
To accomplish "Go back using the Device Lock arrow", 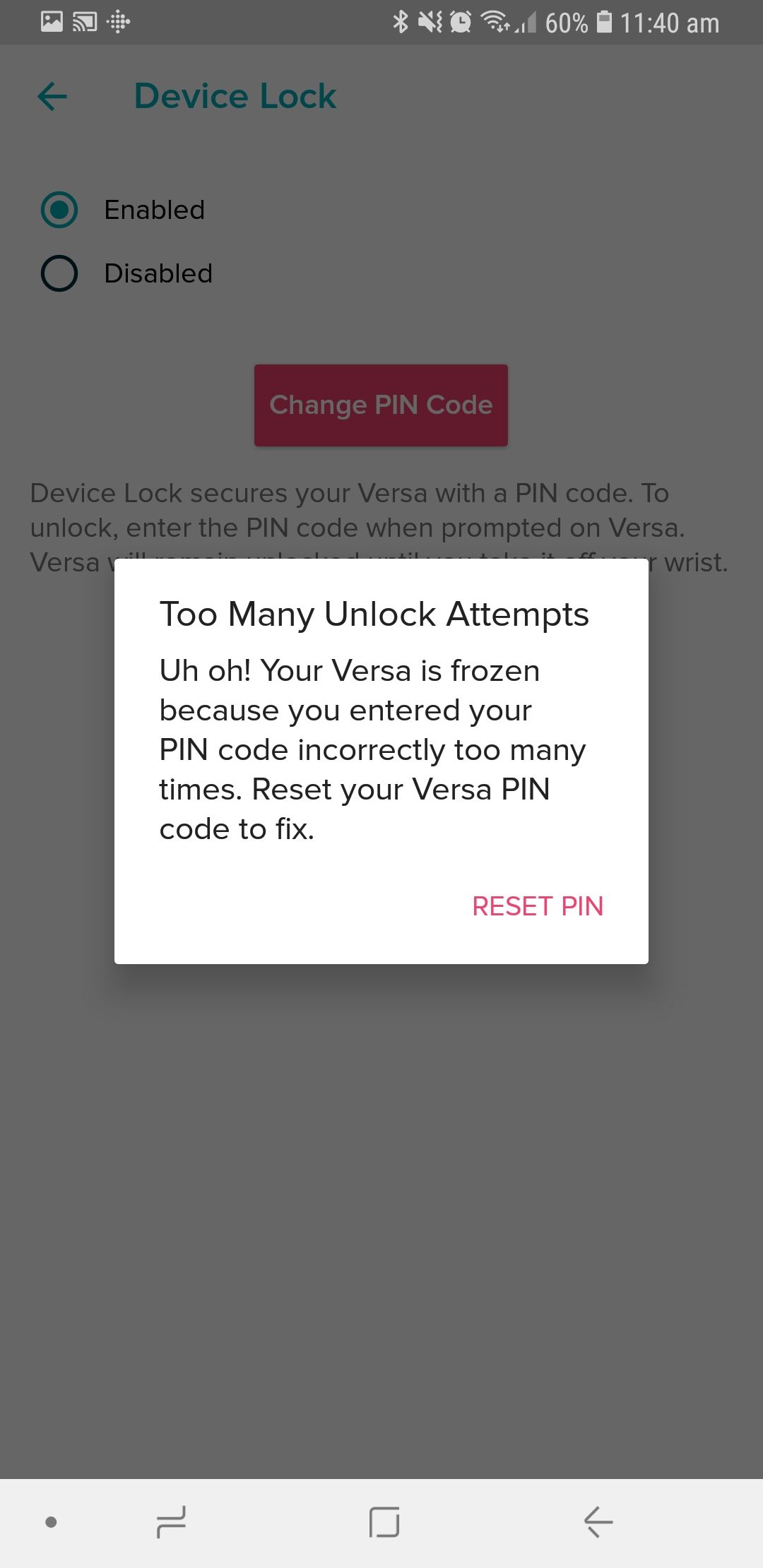I will point(52,97).
